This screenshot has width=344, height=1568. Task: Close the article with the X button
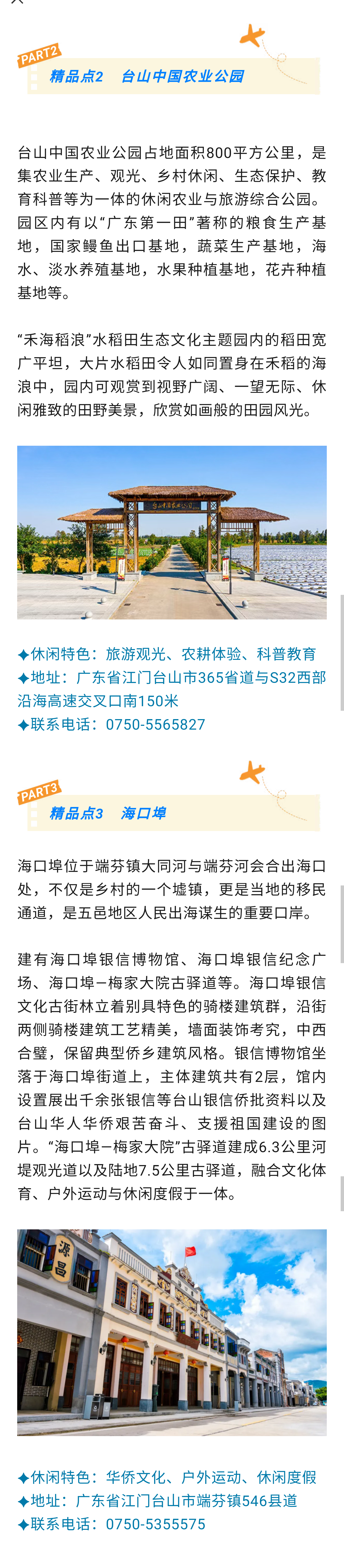click(x=17, y=2)
